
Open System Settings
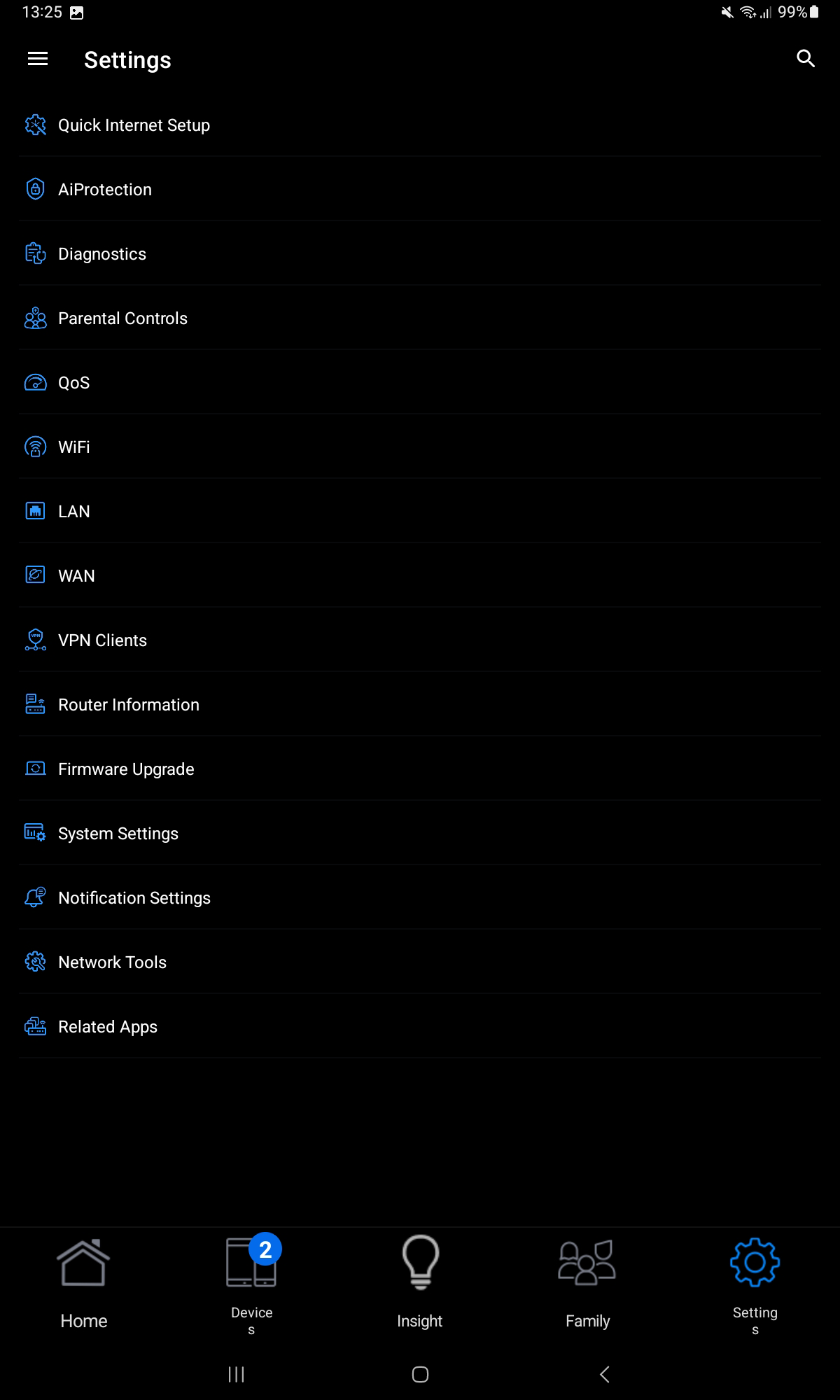click(118, 834)
